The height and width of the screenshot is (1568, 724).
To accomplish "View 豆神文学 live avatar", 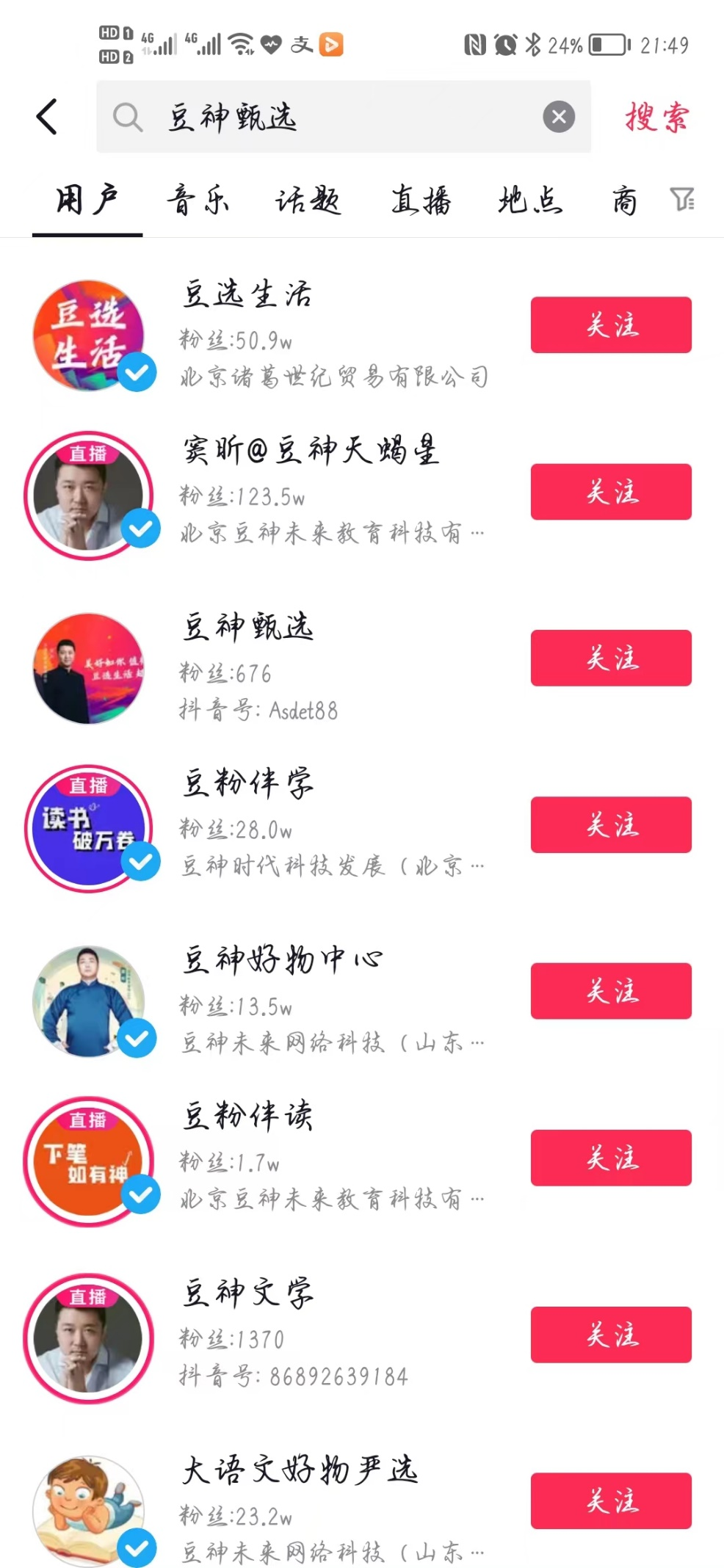I will click(89, 1338).
